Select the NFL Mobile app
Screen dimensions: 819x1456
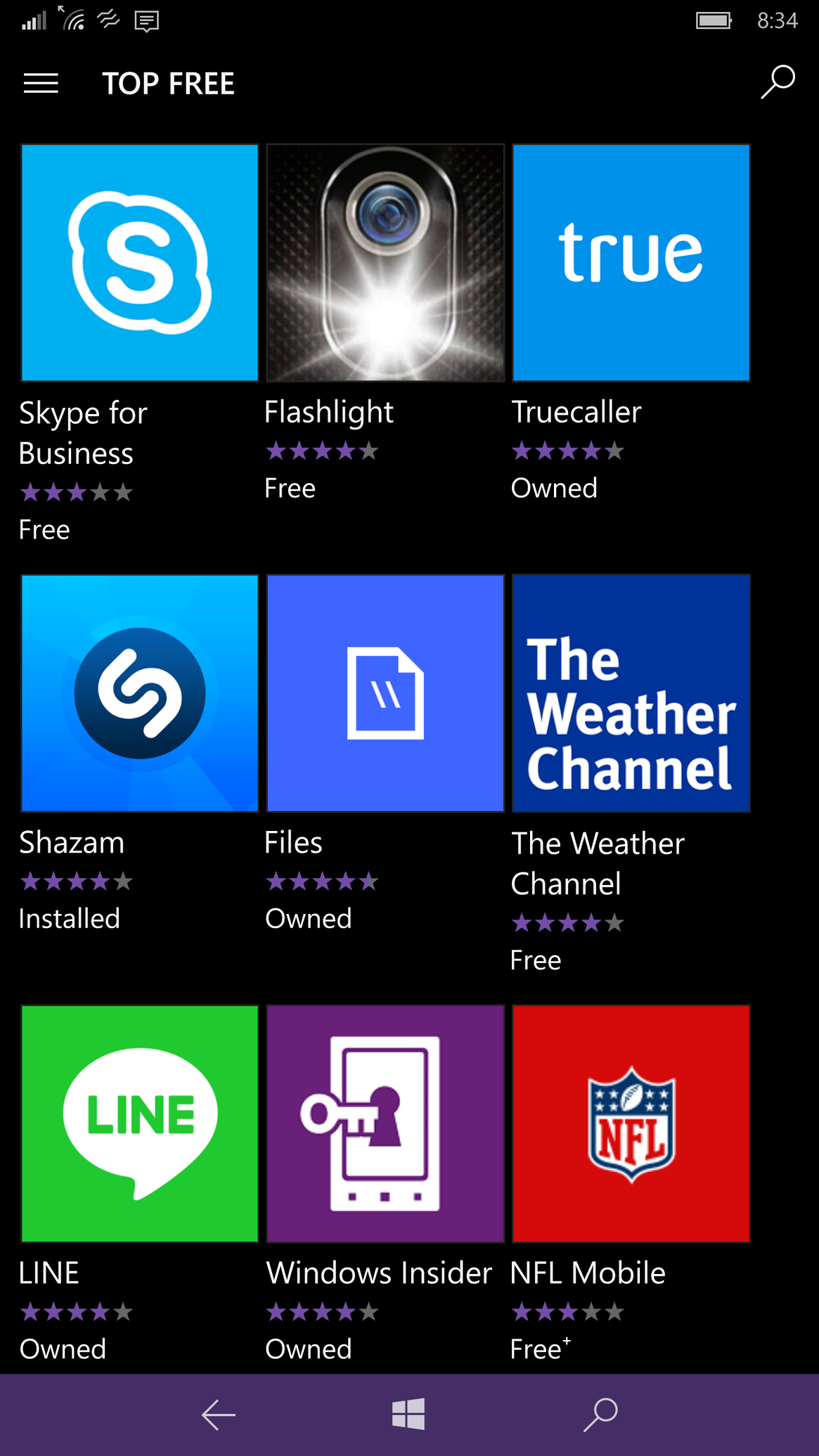[x=631, y=1123]
